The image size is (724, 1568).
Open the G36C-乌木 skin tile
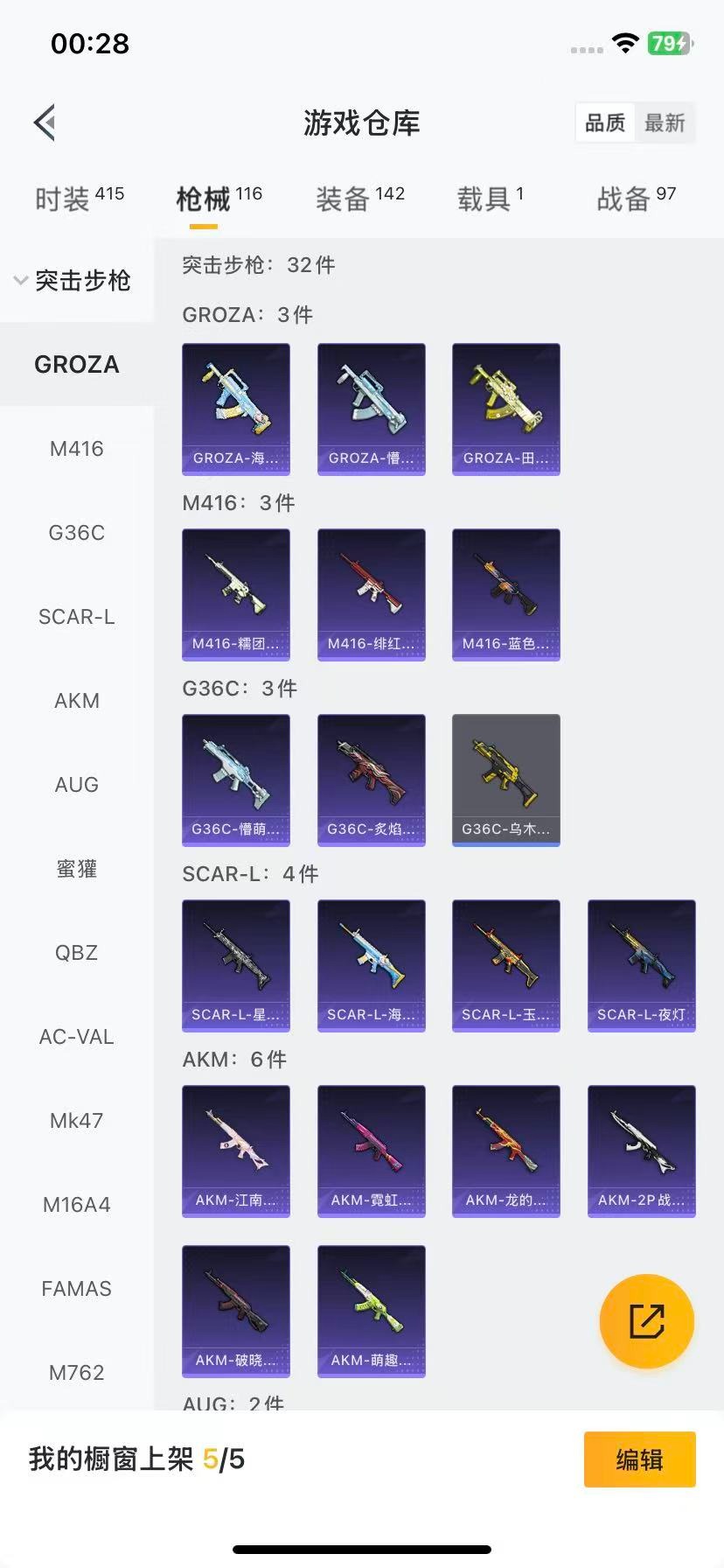click(505, 780)
